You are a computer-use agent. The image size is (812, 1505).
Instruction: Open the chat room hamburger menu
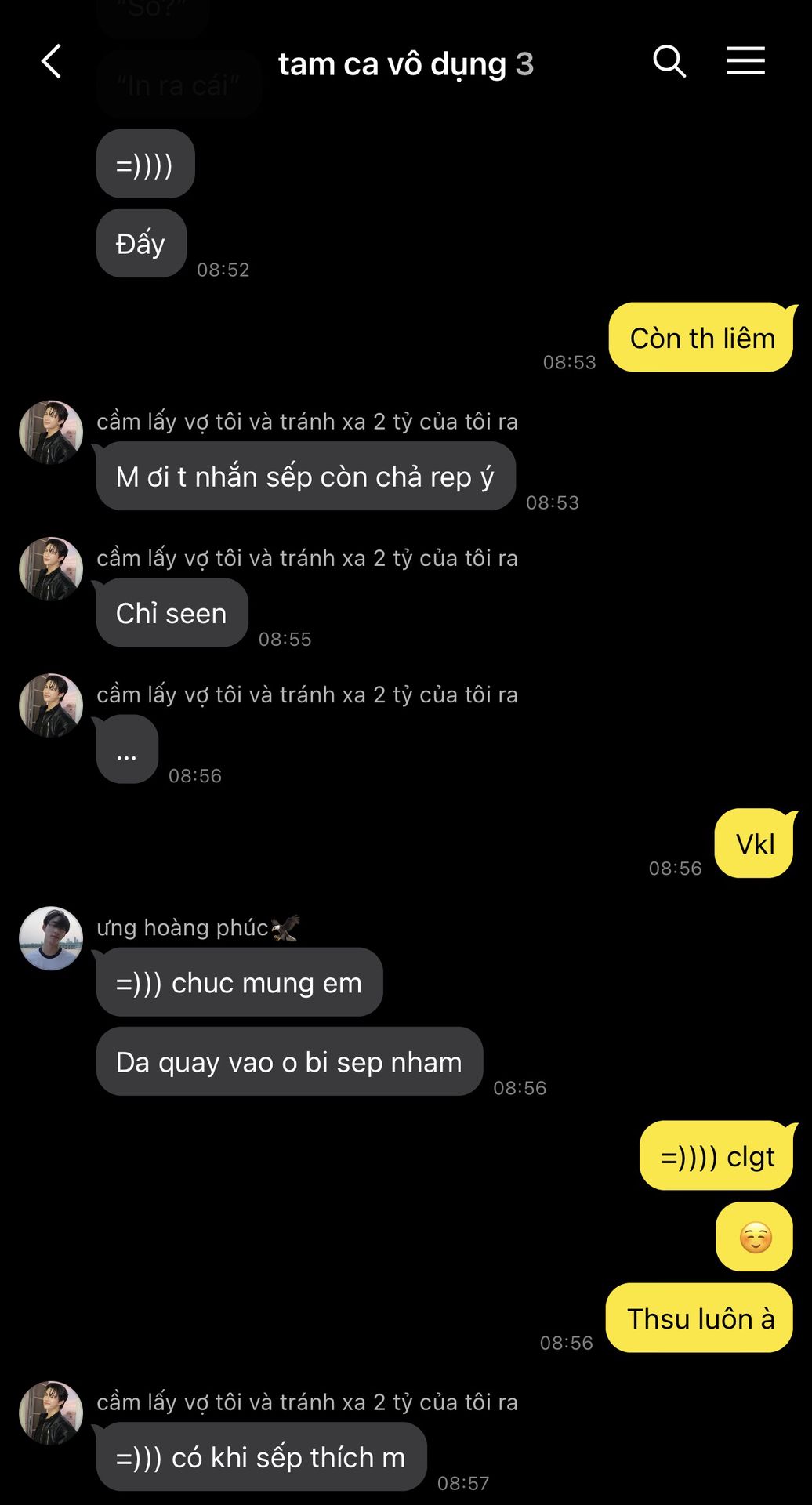click(x=745, y=61)
